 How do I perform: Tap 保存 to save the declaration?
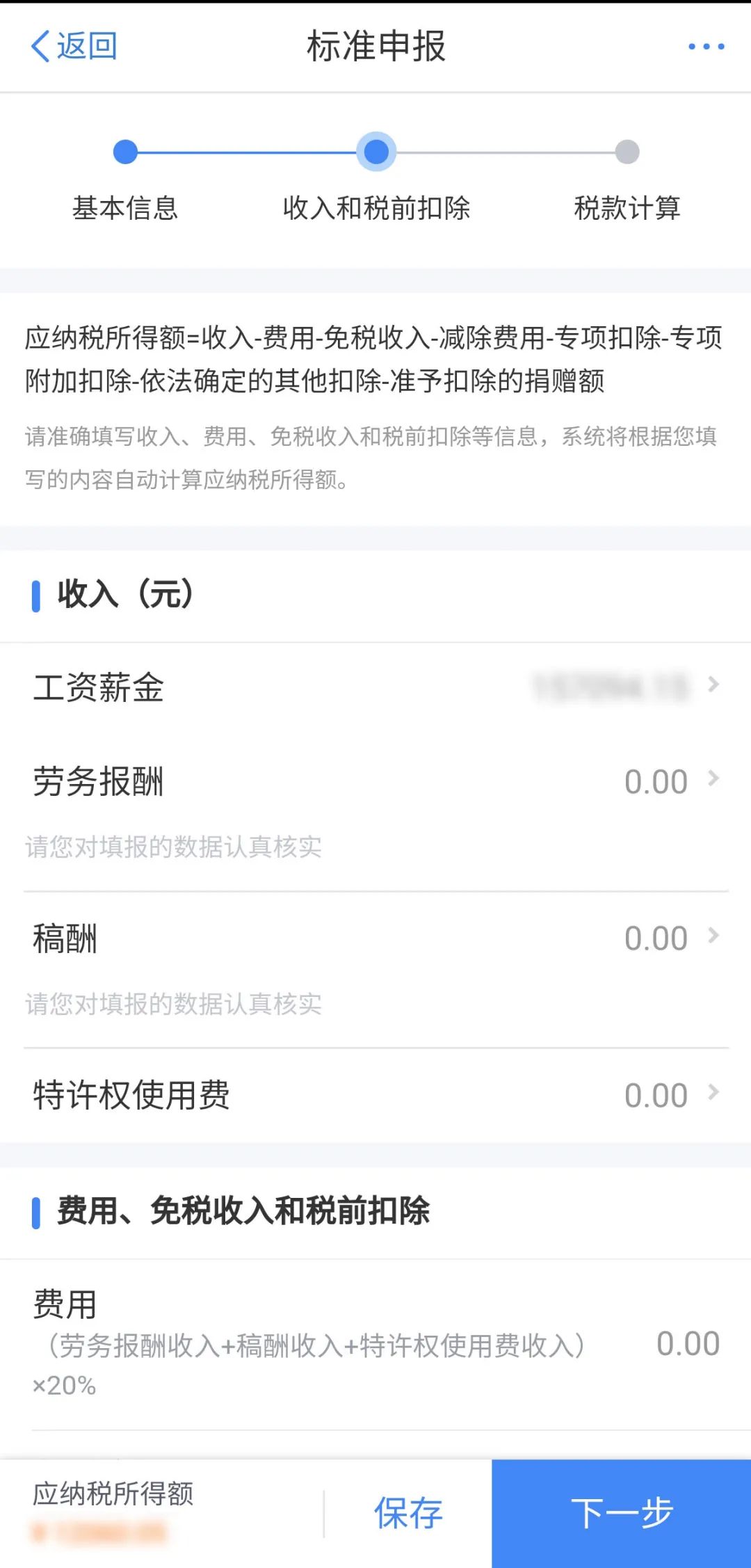(408, 1513)
